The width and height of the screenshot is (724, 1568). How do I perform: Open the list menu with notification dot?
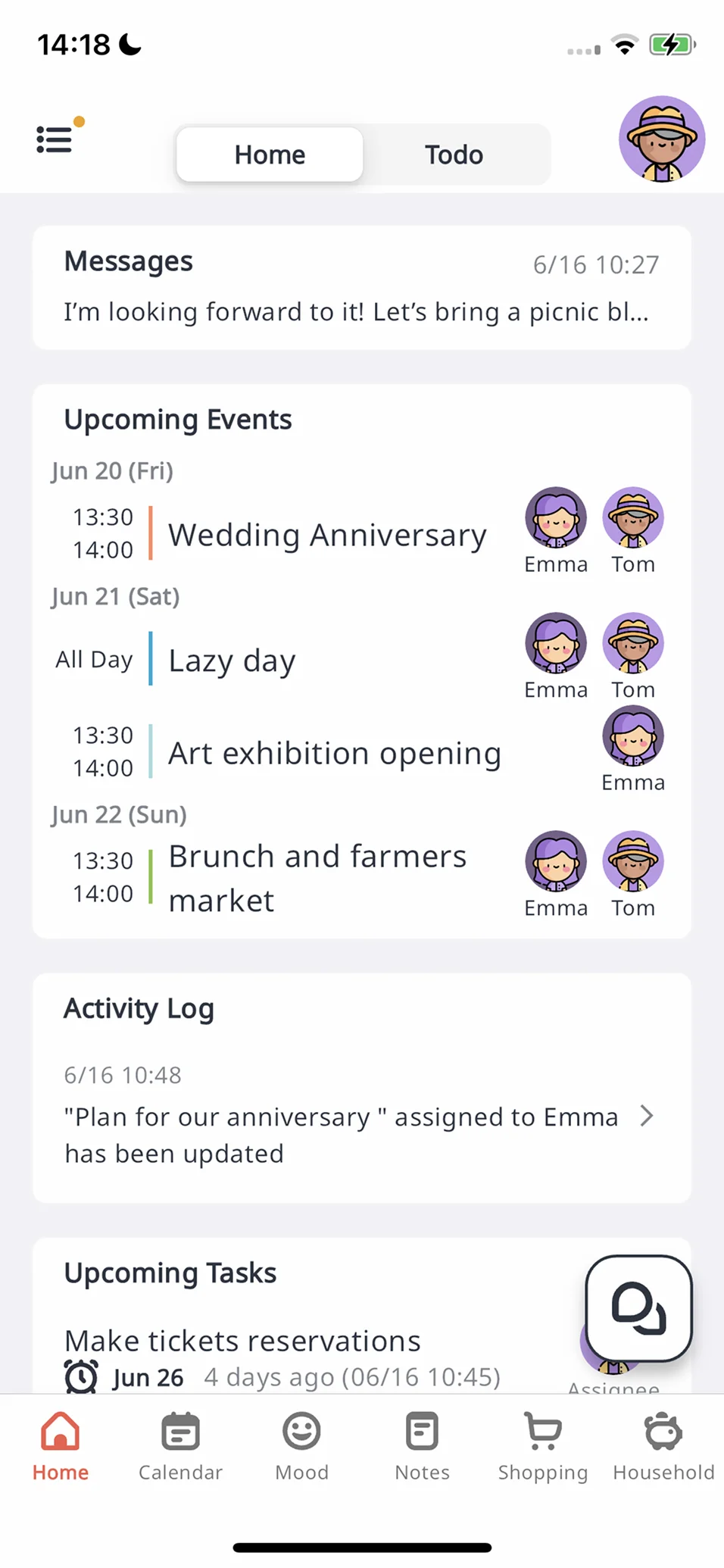tap(54, 139)
